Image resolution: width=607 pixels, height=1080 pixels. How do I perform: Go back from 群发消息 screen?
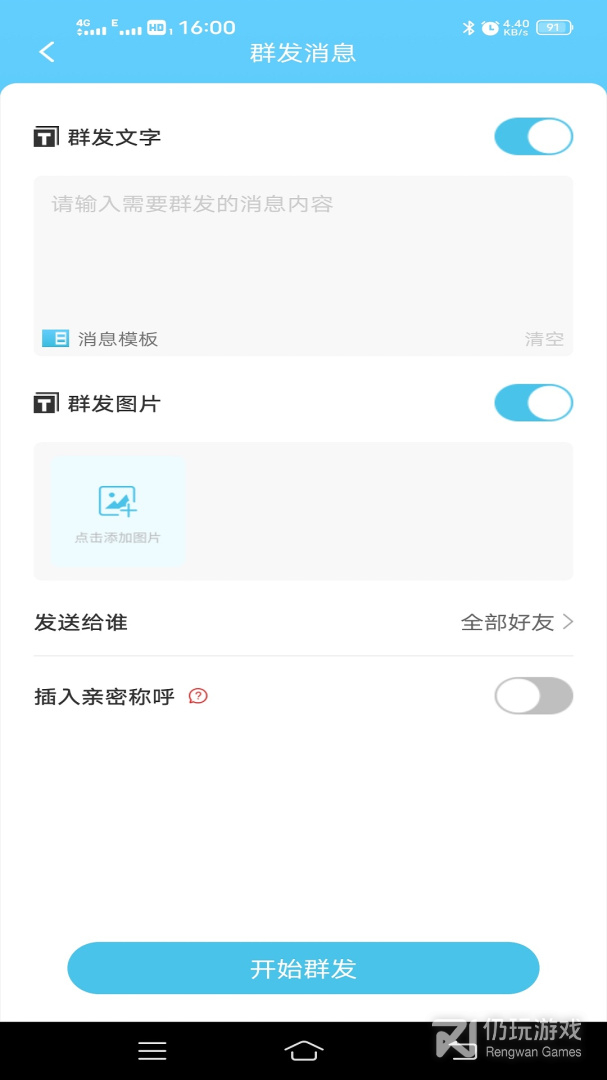tap(47, 53)
